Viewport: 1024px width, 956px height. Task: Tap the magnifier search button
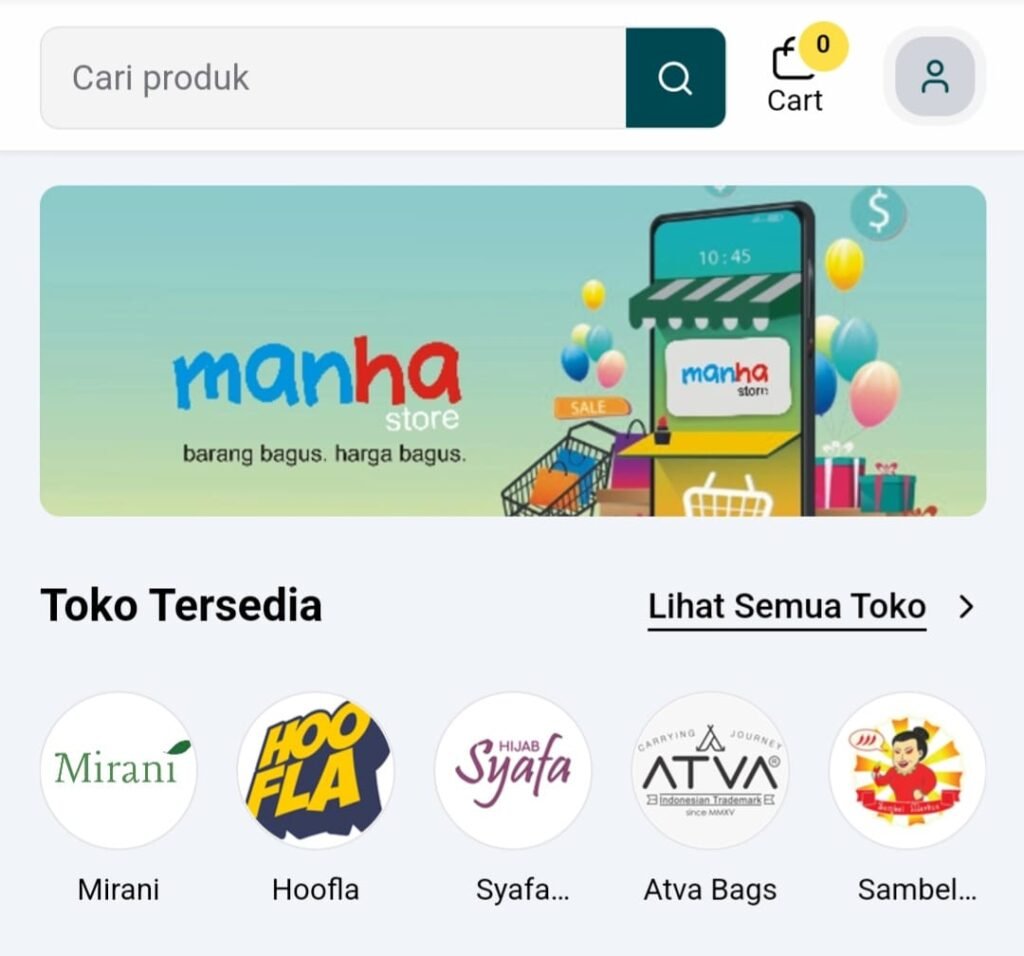(x=675, y=78)
